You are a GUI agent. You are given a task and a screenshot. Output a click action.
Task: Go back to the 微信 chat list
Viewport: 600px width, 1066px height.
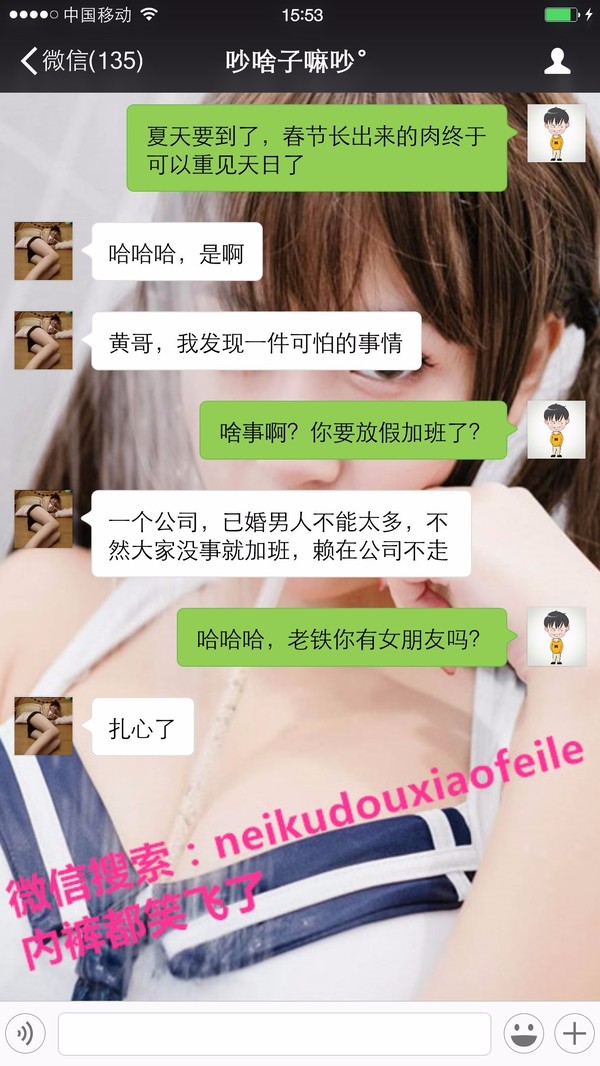click(80, 61)
